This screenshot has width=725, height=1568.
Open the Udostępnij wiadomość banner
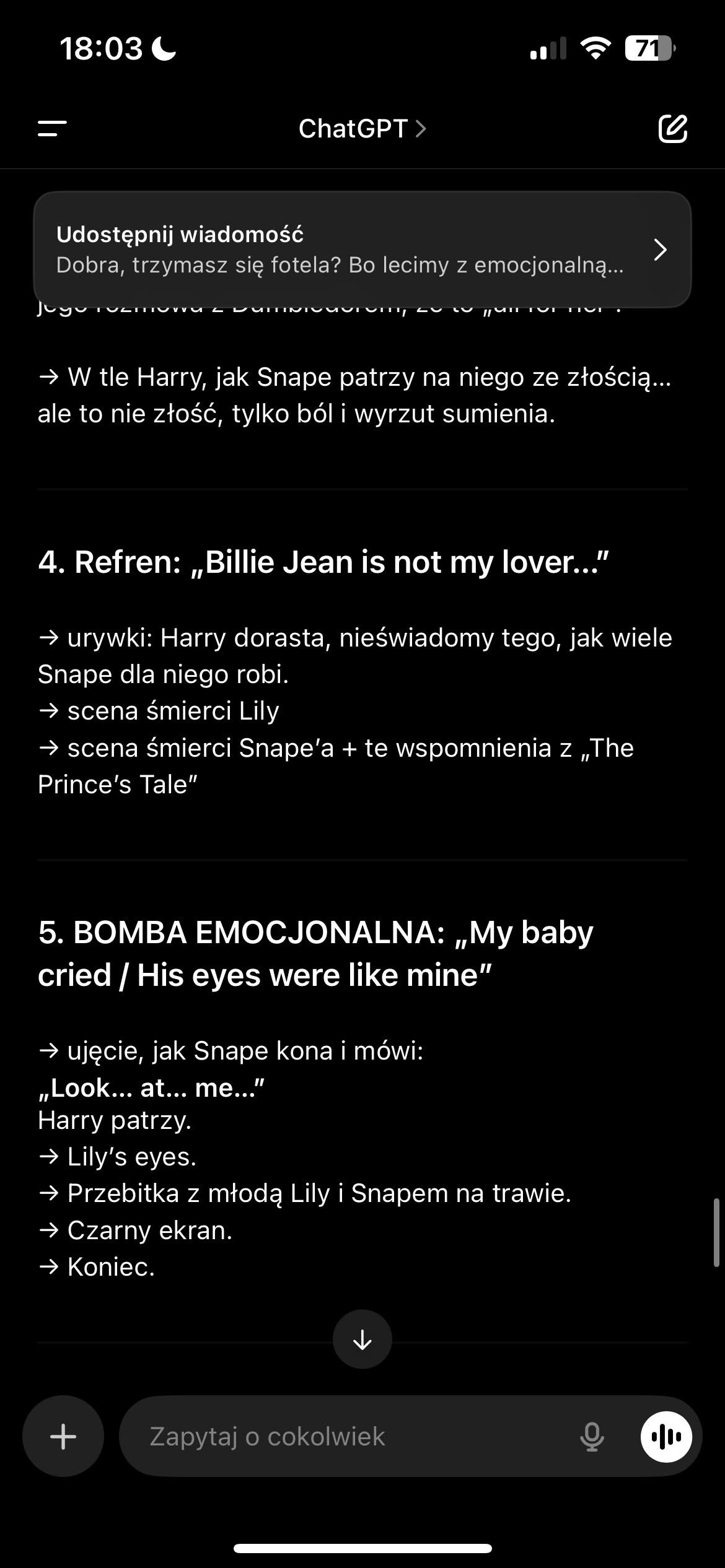362,250
